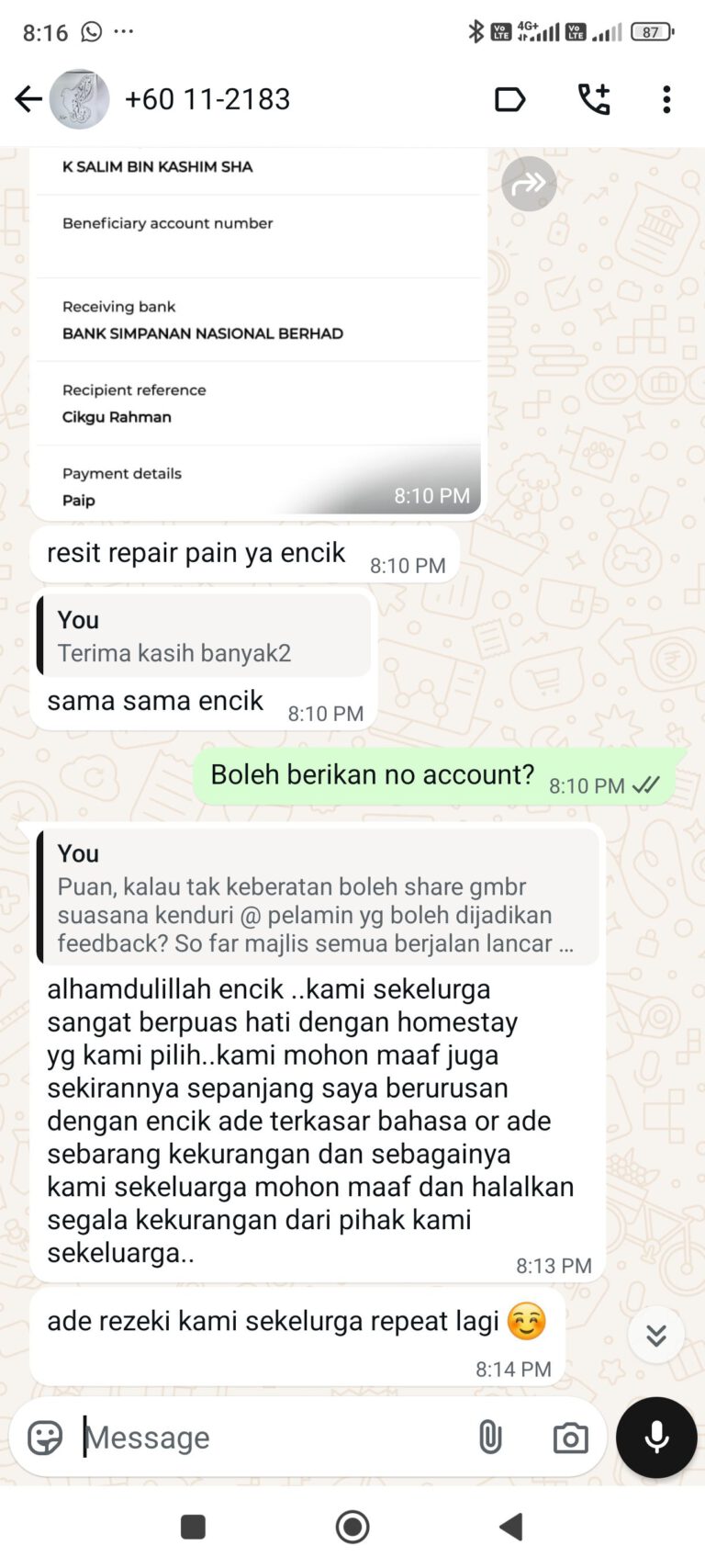The width and height of the screenshot is (705, 1568).
Task: Open contact info for +60 11-2183
Action: tap(207, 99)
